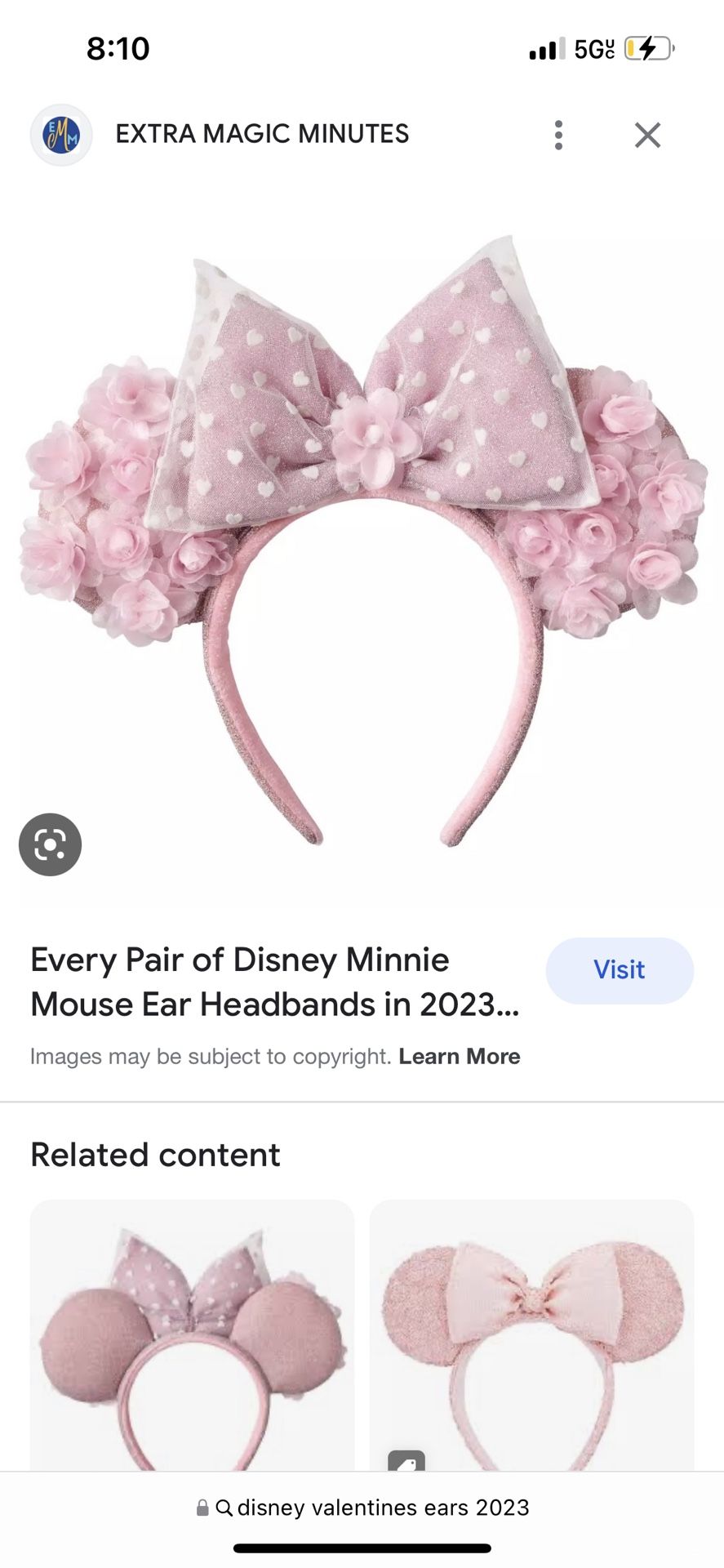
Task: Search this image with Lens
Action: 50,844
